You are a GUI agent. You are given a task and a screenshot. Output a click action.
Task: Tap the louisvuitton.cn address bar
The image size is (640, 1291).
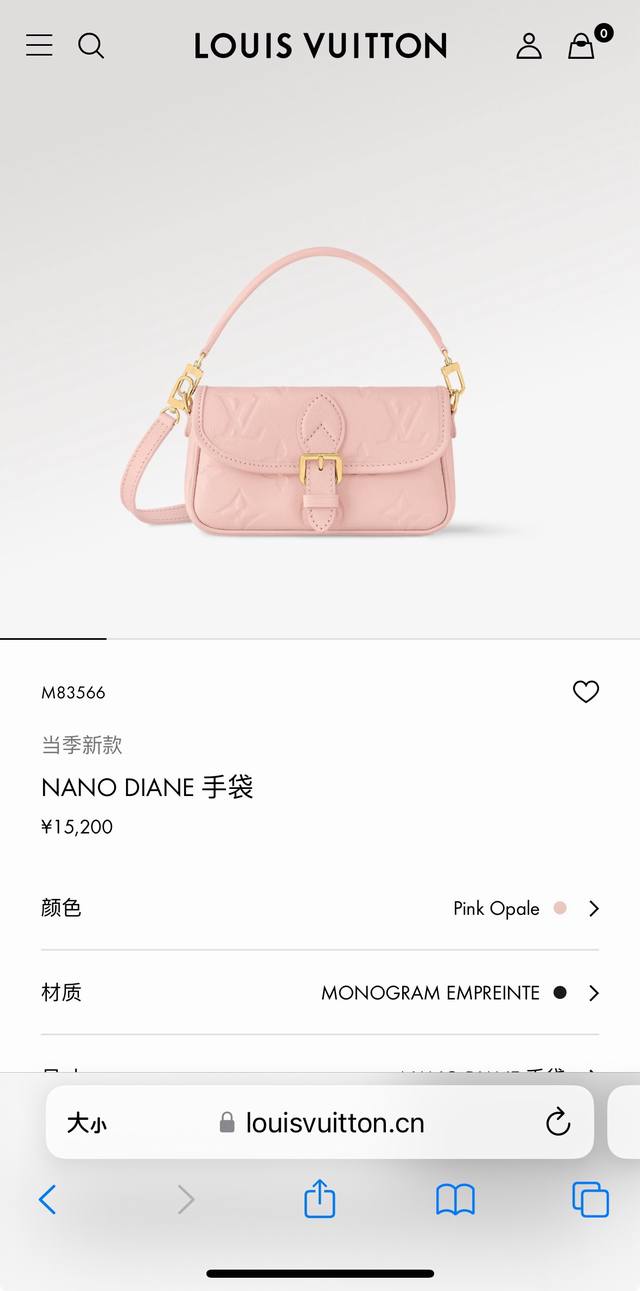[322, 1123]
